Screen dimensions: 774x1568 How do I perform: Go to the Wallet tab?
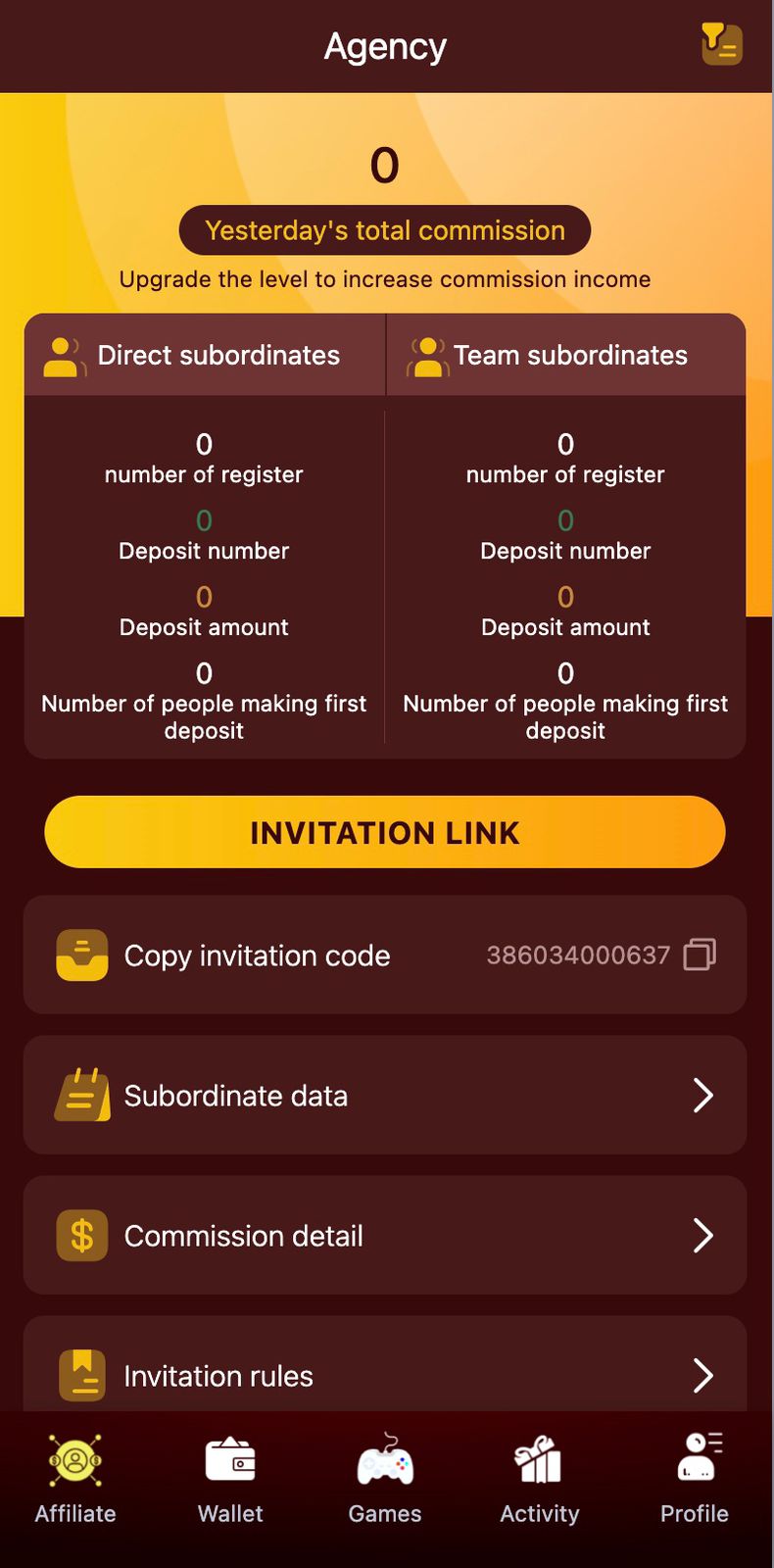pos(230,1480)
